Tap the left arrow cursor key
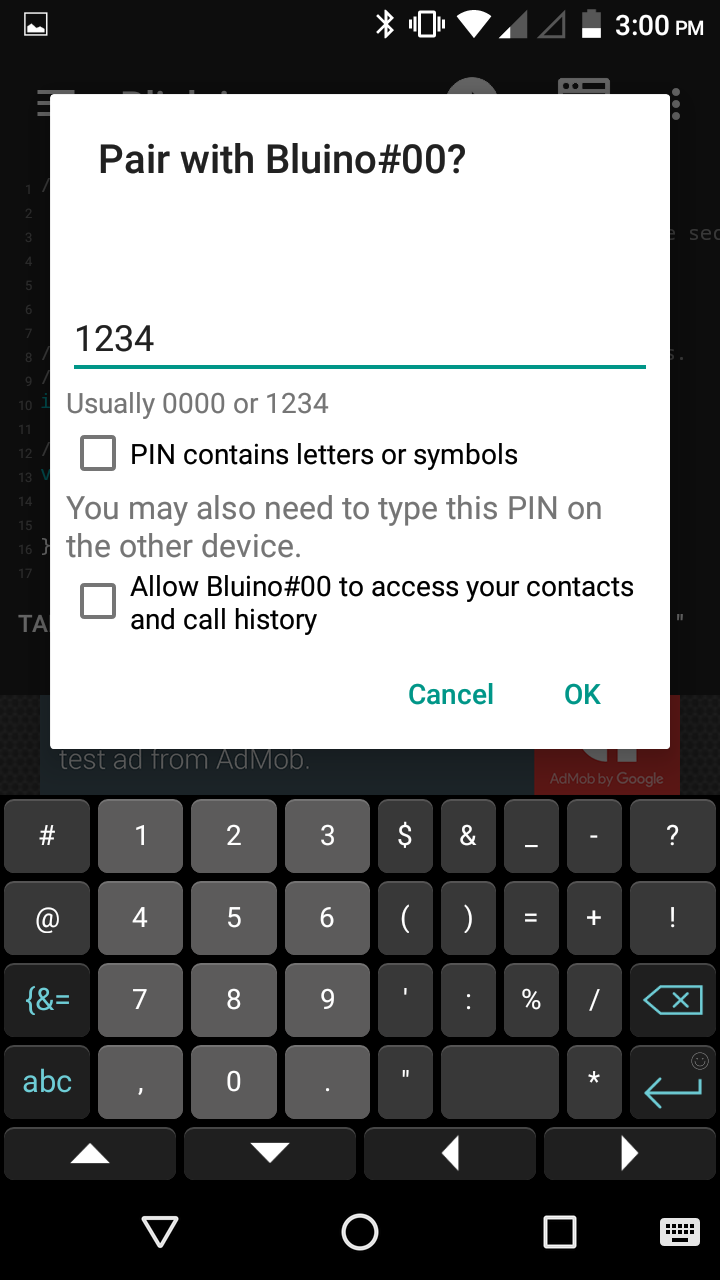720x1280 pixels. [x=450, y=1154]
